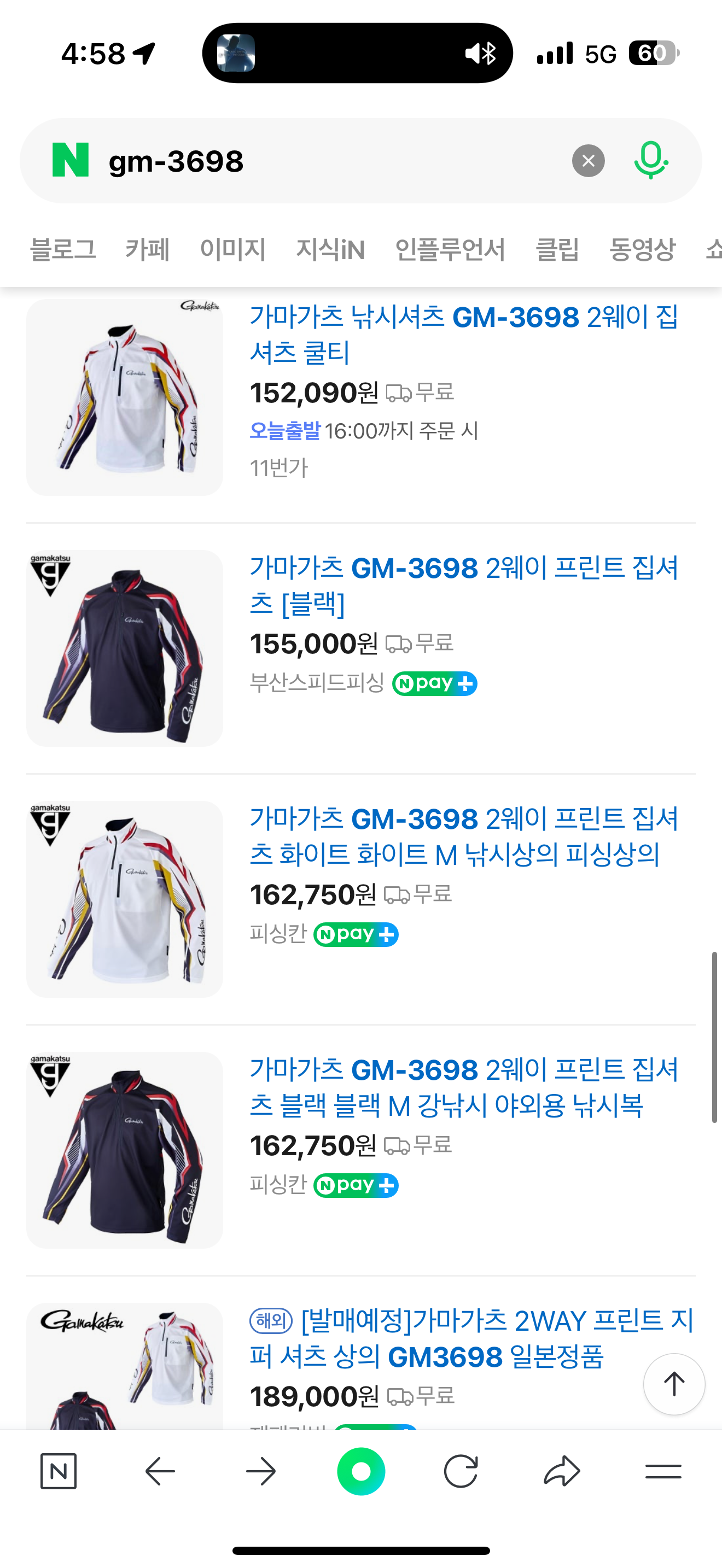Open the 화이트 M 낚시상의 피싱상의 listing
The width and height of the screenshot is (722, 1568).
tap(464, 836)
